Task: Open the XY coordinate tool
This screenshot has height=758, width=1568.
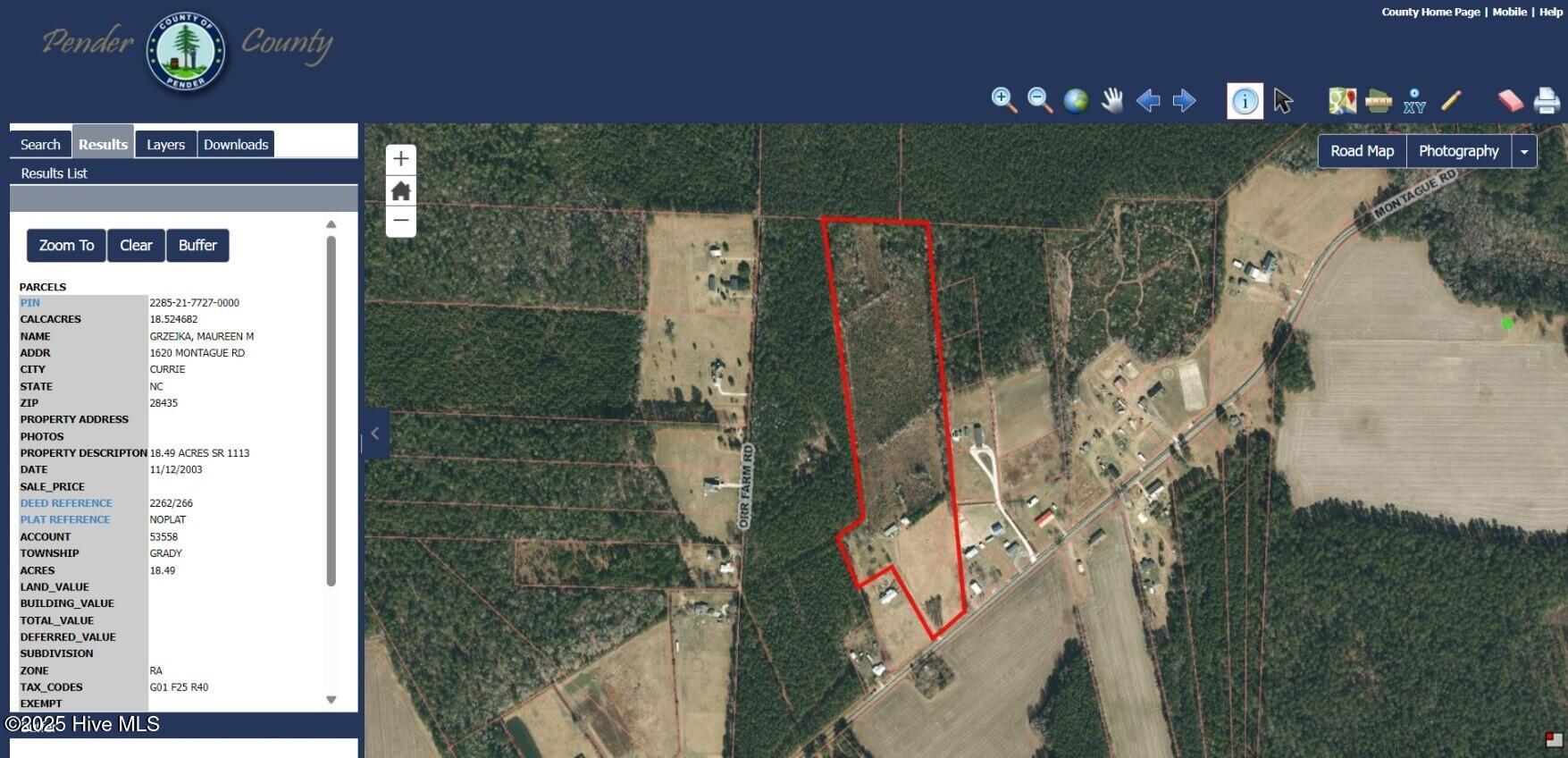Action: [x=1413, y=101]
